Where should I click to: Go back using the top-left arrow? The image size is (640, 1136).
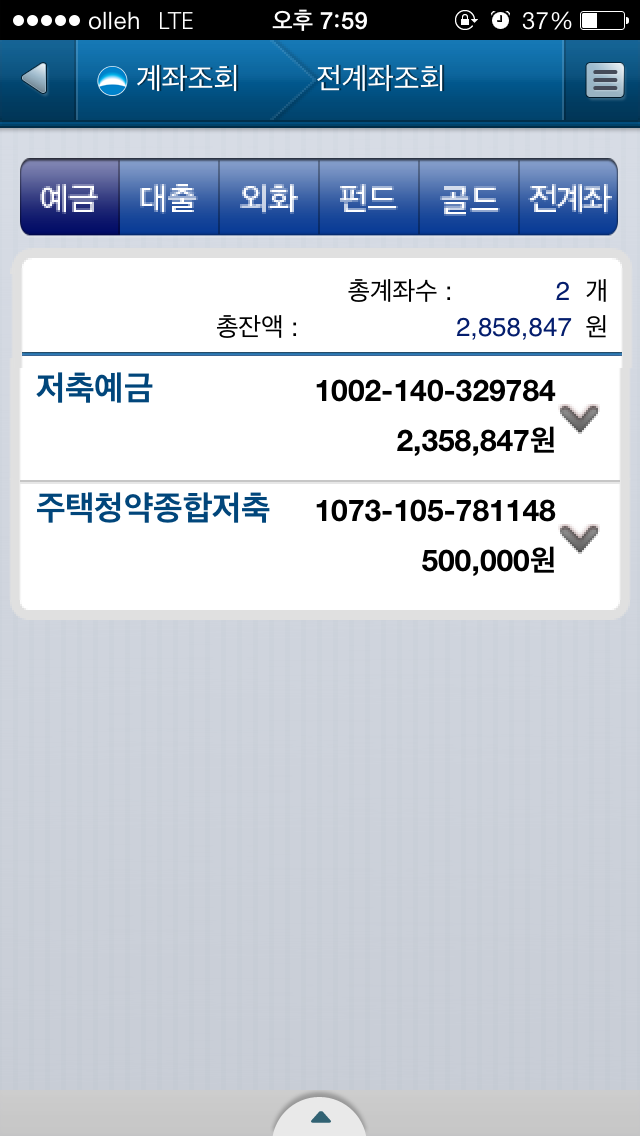point(36,79)
